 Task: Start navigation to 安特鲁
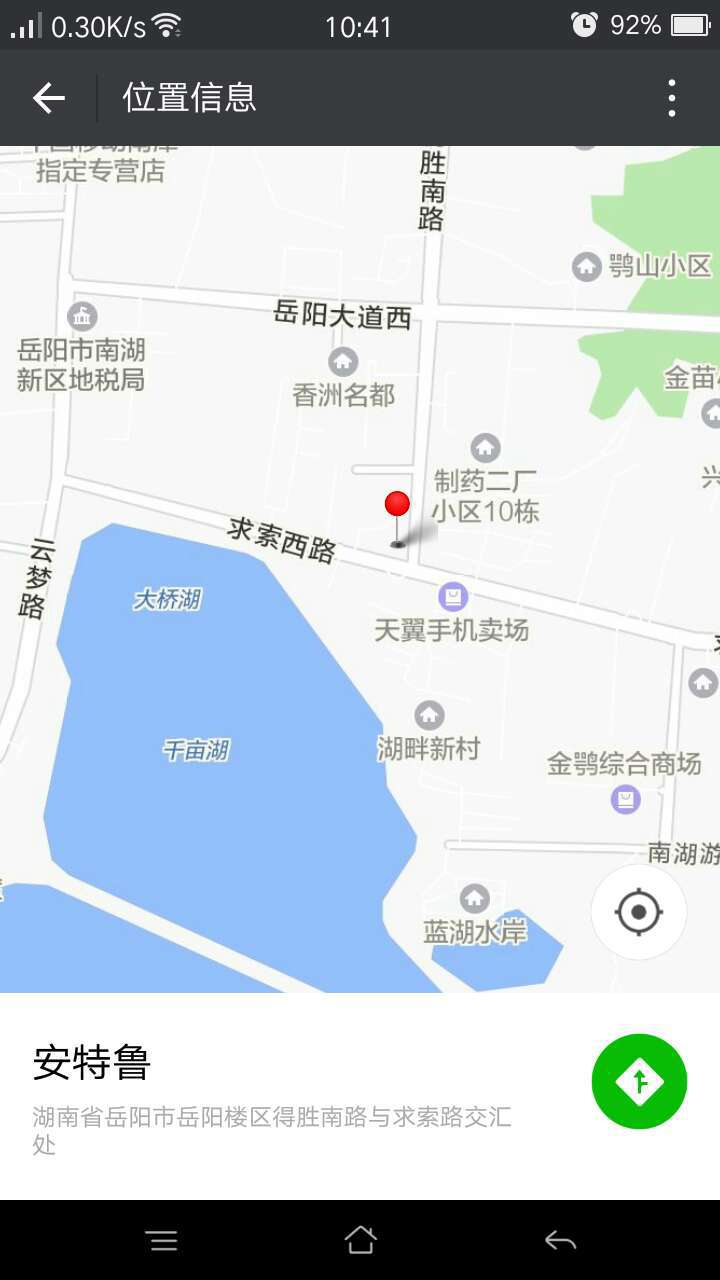639,1081
